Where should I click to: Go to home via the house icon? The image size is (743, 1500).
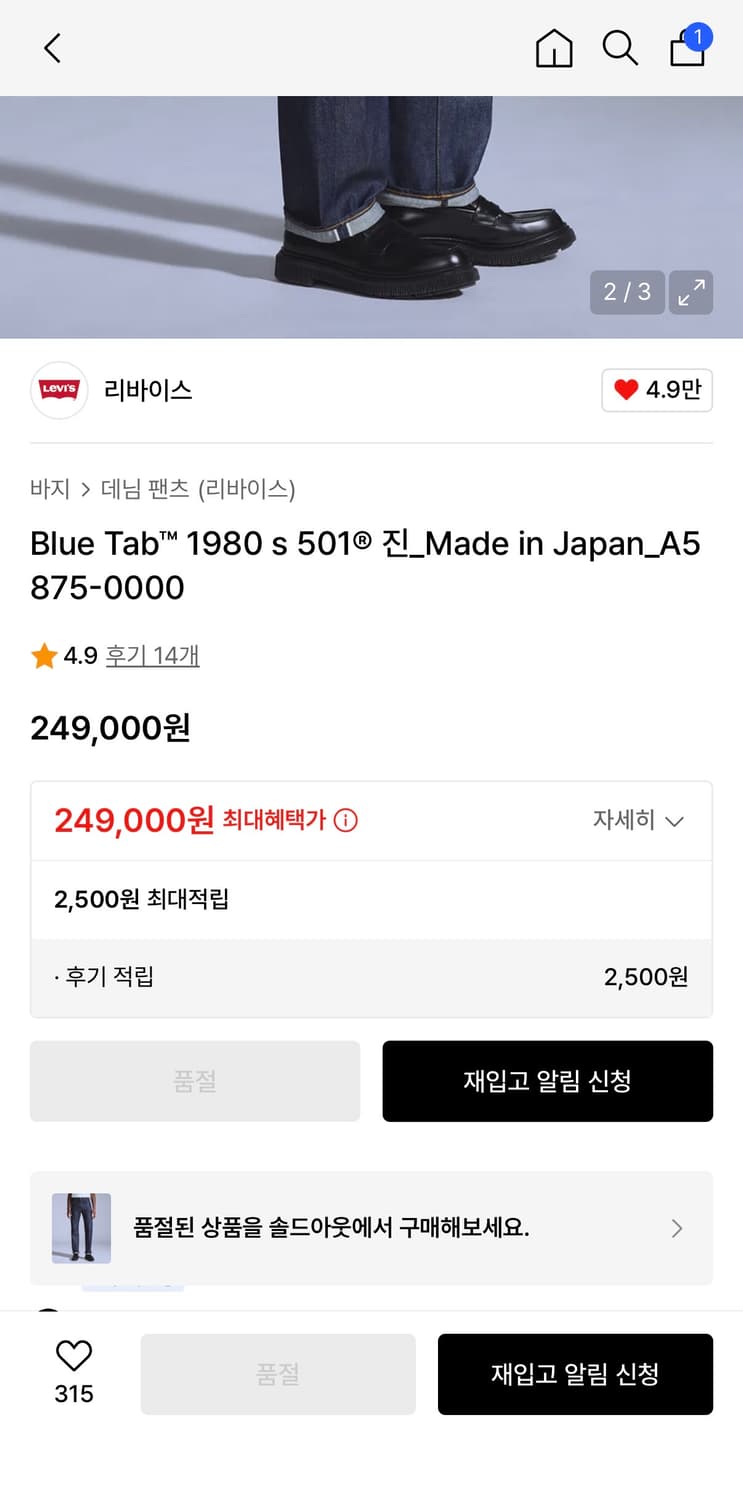[x=554, y=47]
